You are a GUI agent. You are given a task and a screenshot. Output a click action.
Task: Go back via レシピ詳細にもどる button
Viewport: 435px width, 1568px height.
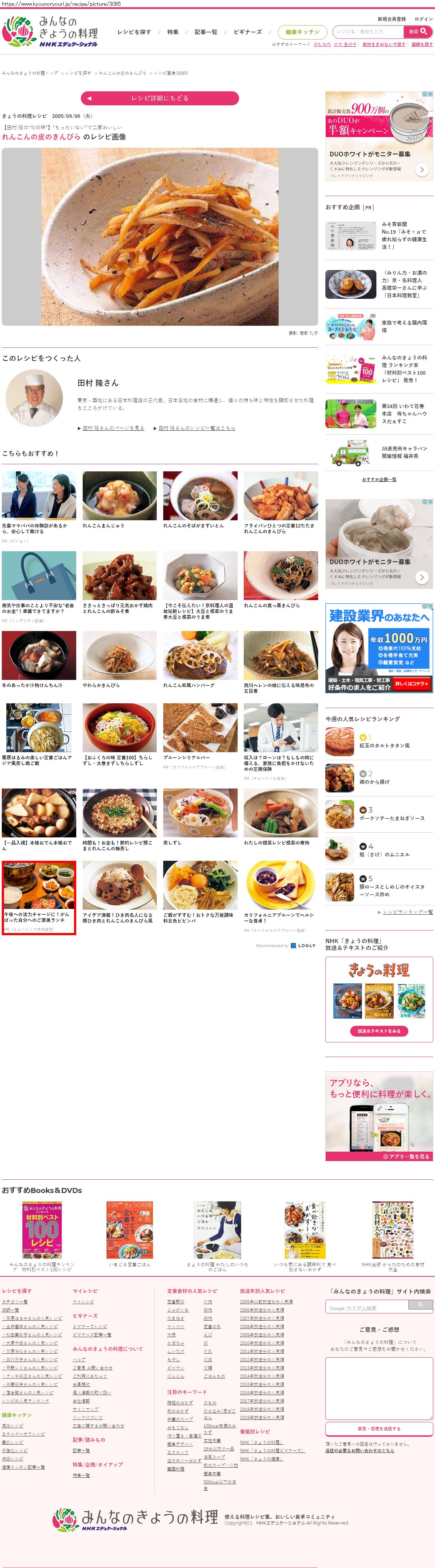(159, 98)
